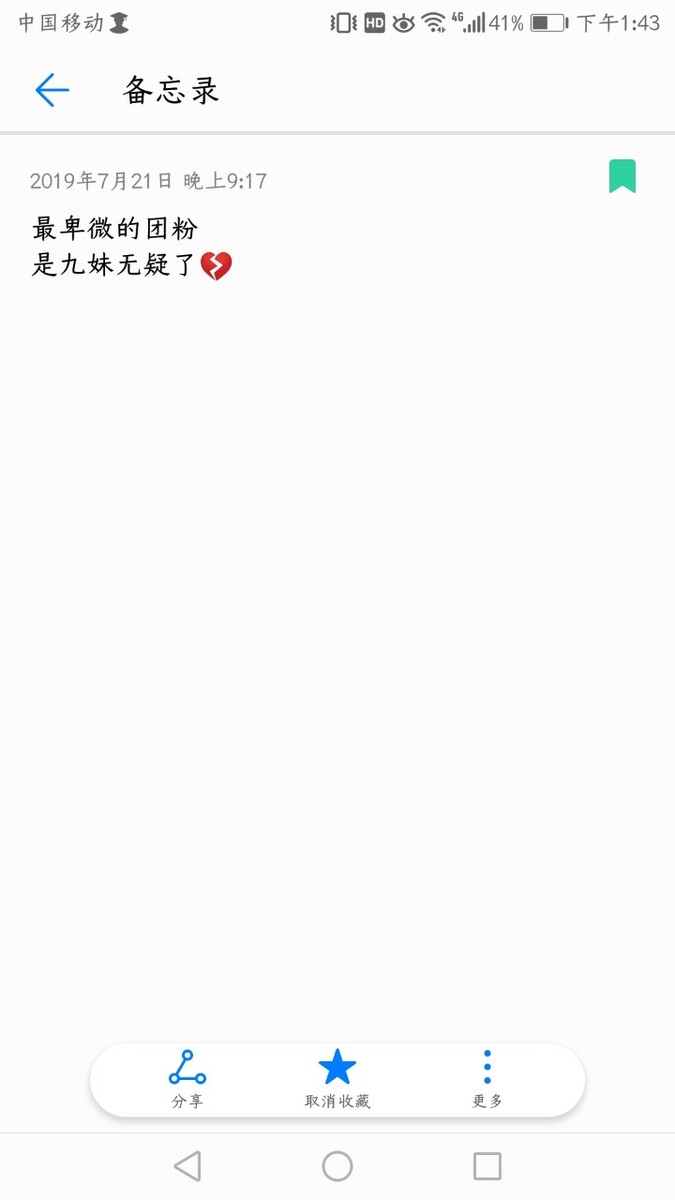Tap the note text to edit it
The image size is (675, 1200).
[x=130, y=247]
